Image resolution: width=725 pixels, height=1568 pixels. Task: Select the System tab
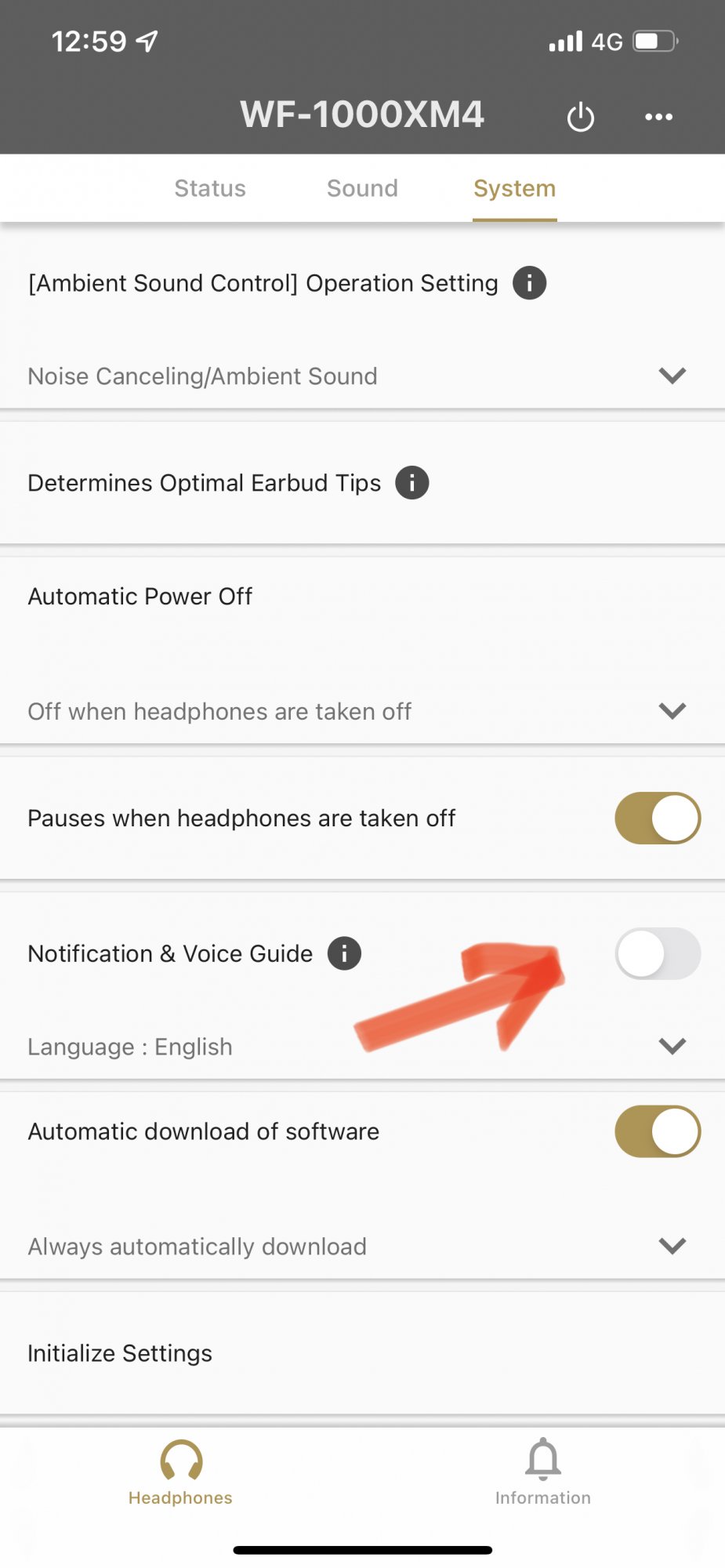[x=514, y=188]
